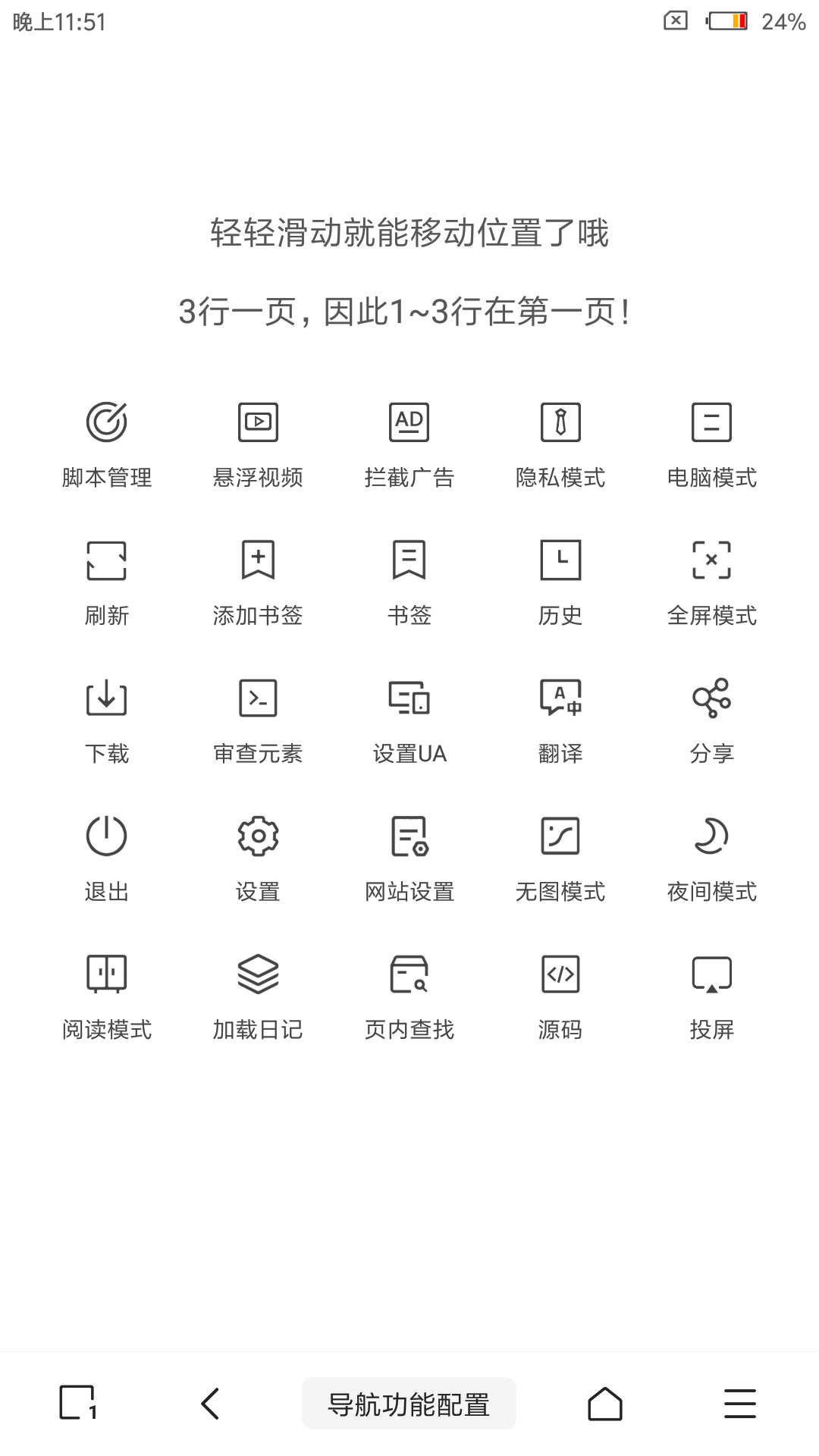Open the tabs switcher icon

[78, 1403]
